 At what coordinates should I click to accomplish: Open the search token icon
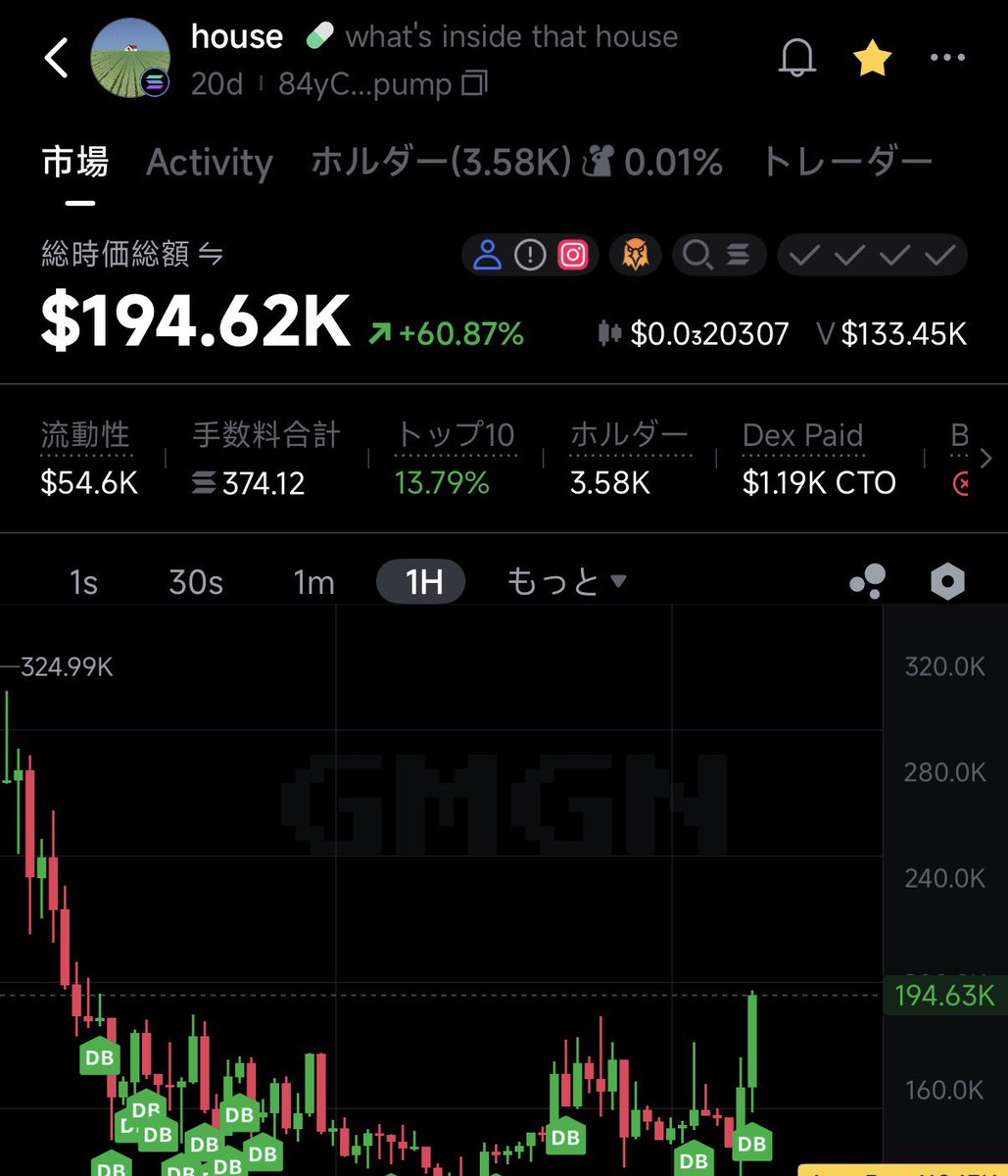pyautogui.click(x=697, y=256)
